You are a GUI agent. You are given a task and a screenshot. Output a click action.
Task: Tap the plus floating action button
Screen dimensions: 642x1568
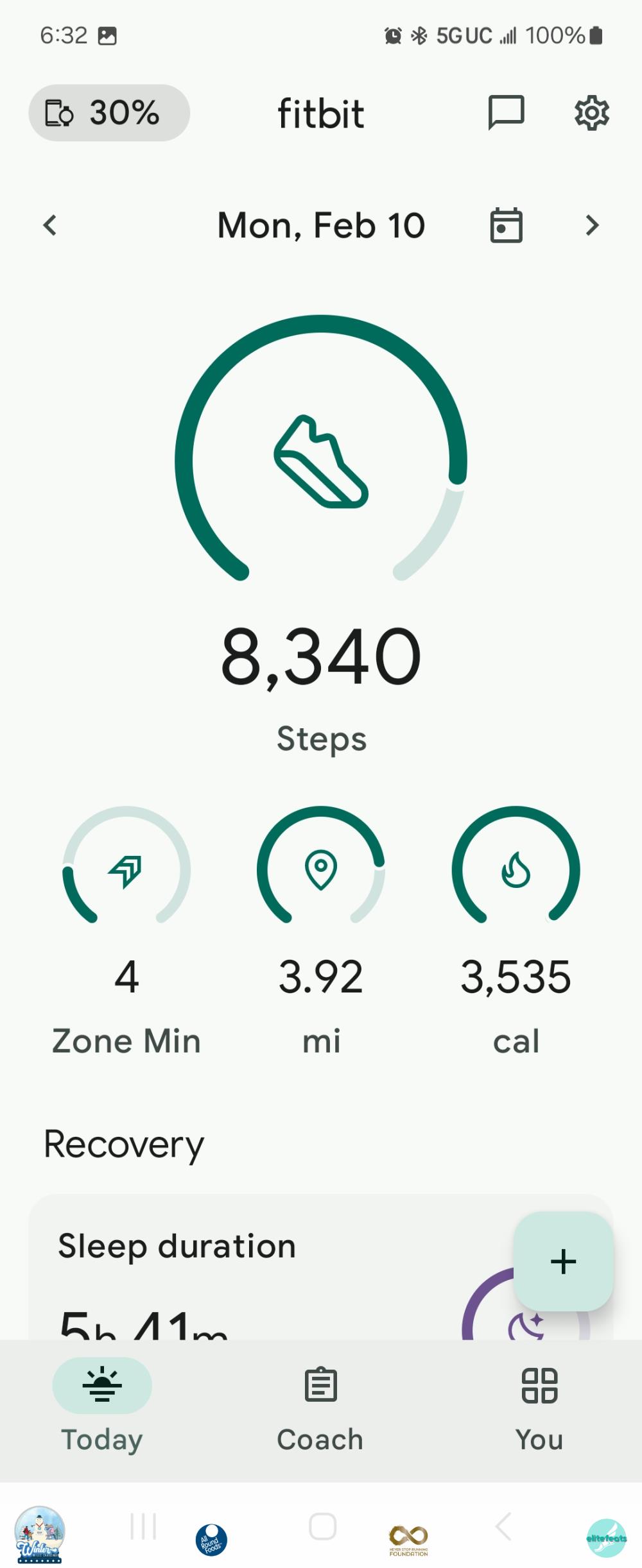coord(563,1261)
